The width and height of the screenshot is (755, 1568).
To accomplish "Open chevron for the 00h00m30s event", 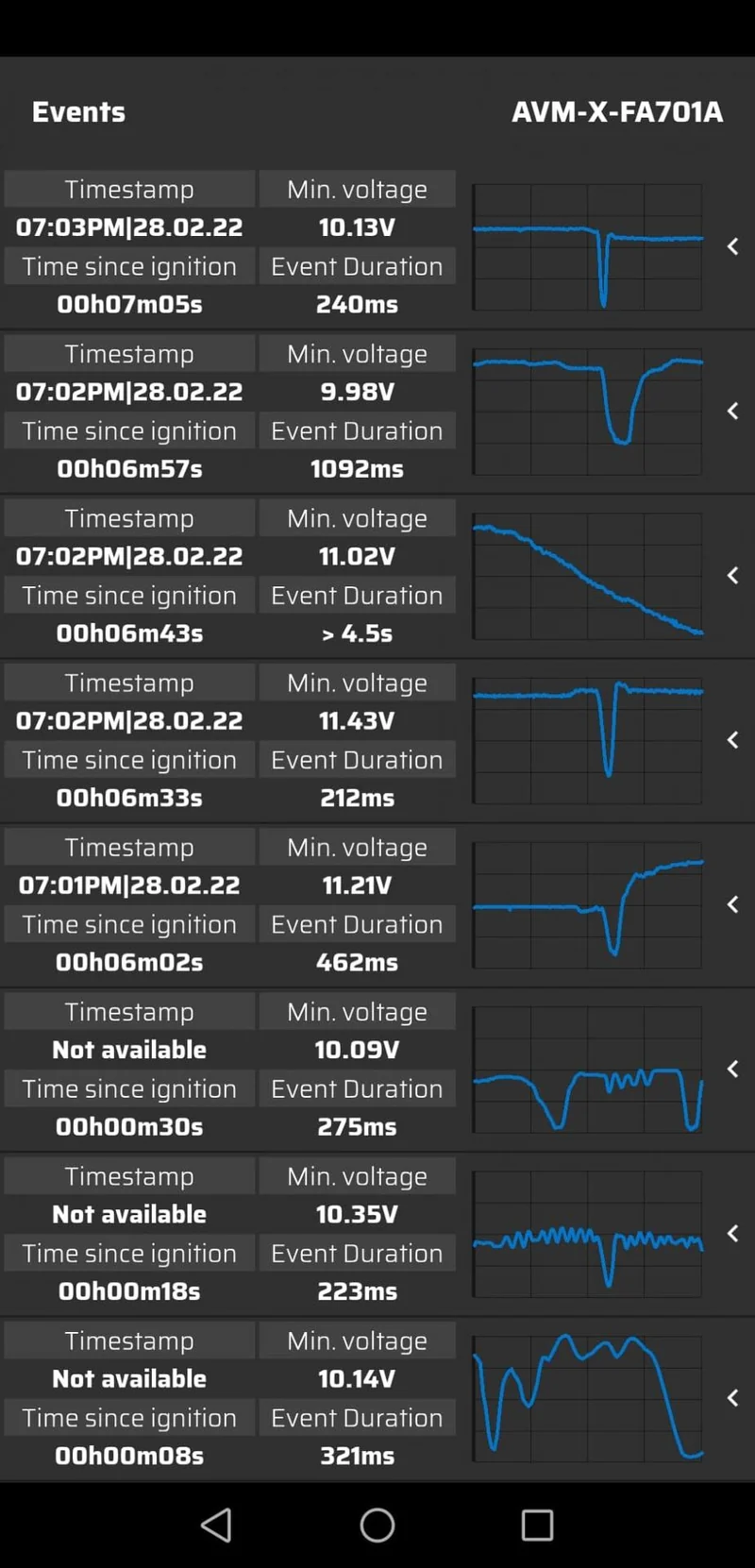I will [x=732, y=1069].
